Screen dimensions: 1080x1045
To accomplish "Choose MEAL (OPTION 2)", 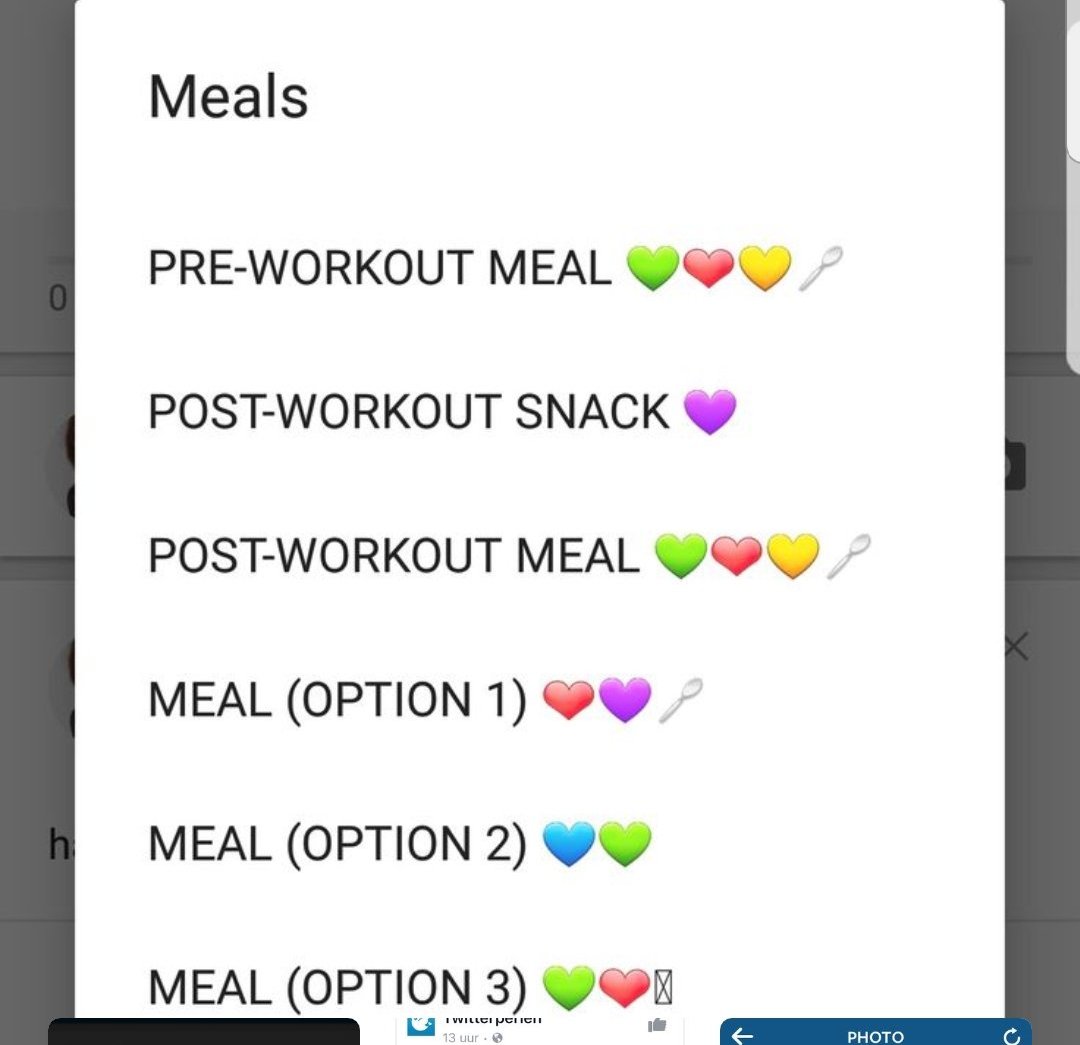I will pyautogui.click(x=400, y=844).
